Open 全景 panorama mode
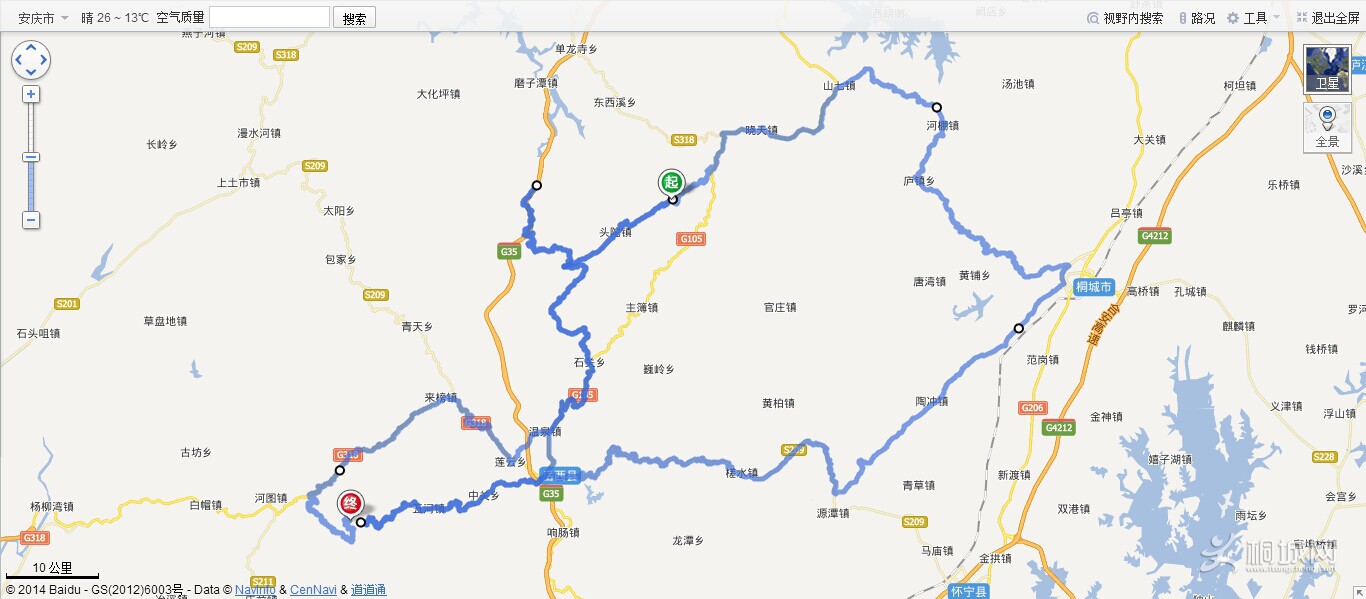 pyautogui.click(x=1327, y=128)
